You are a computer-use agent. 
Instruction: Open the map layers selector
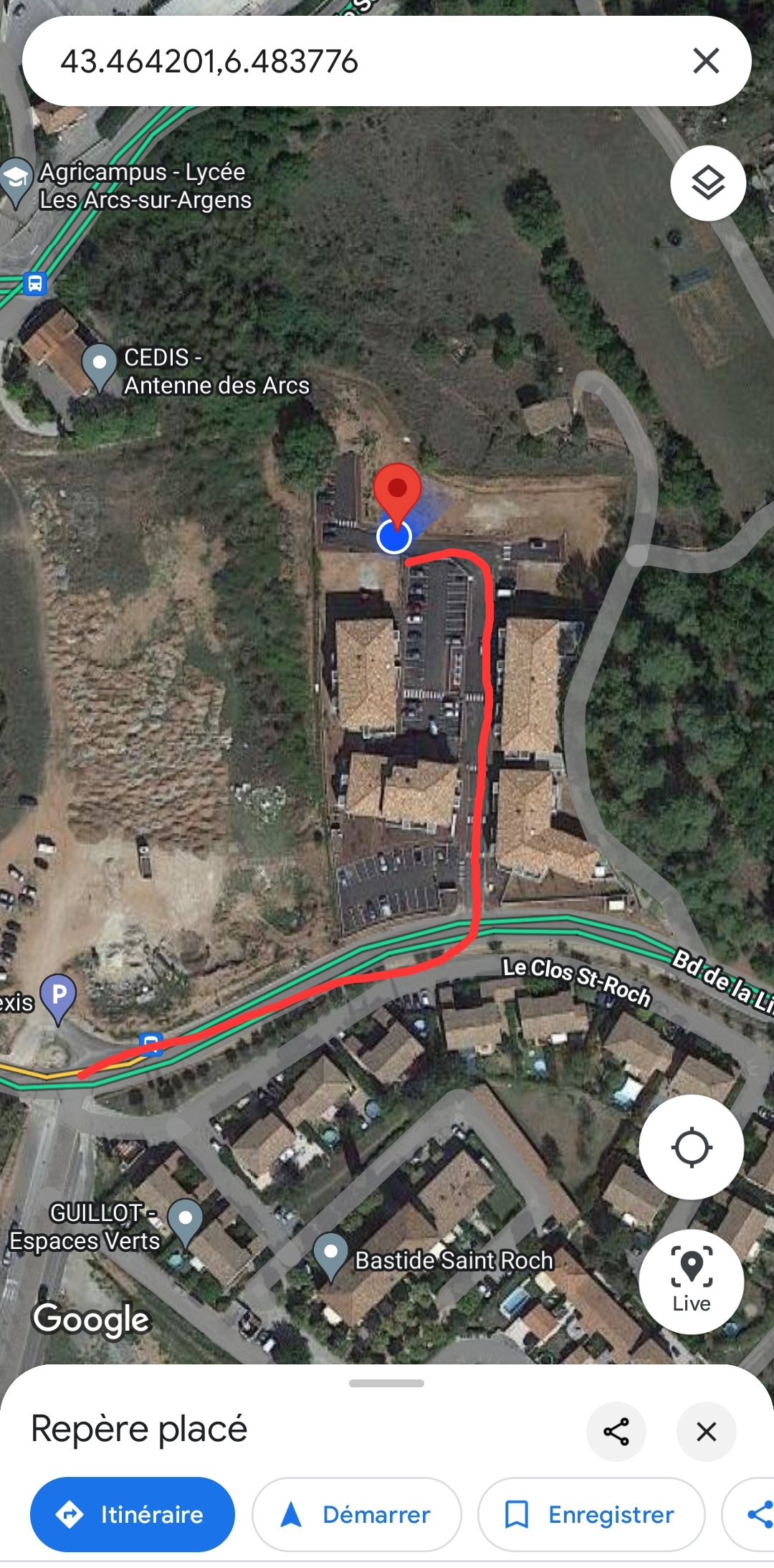click(x=708, y=184)
